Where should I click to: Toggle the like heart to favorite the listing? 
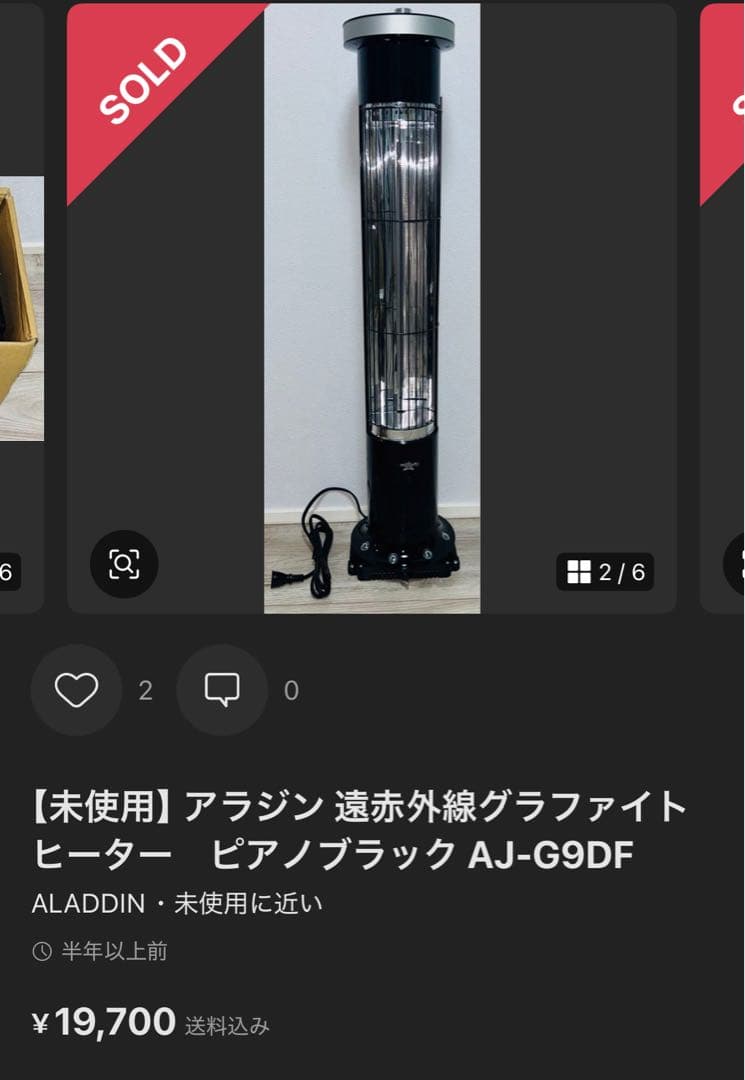click(x=76, y=690)
